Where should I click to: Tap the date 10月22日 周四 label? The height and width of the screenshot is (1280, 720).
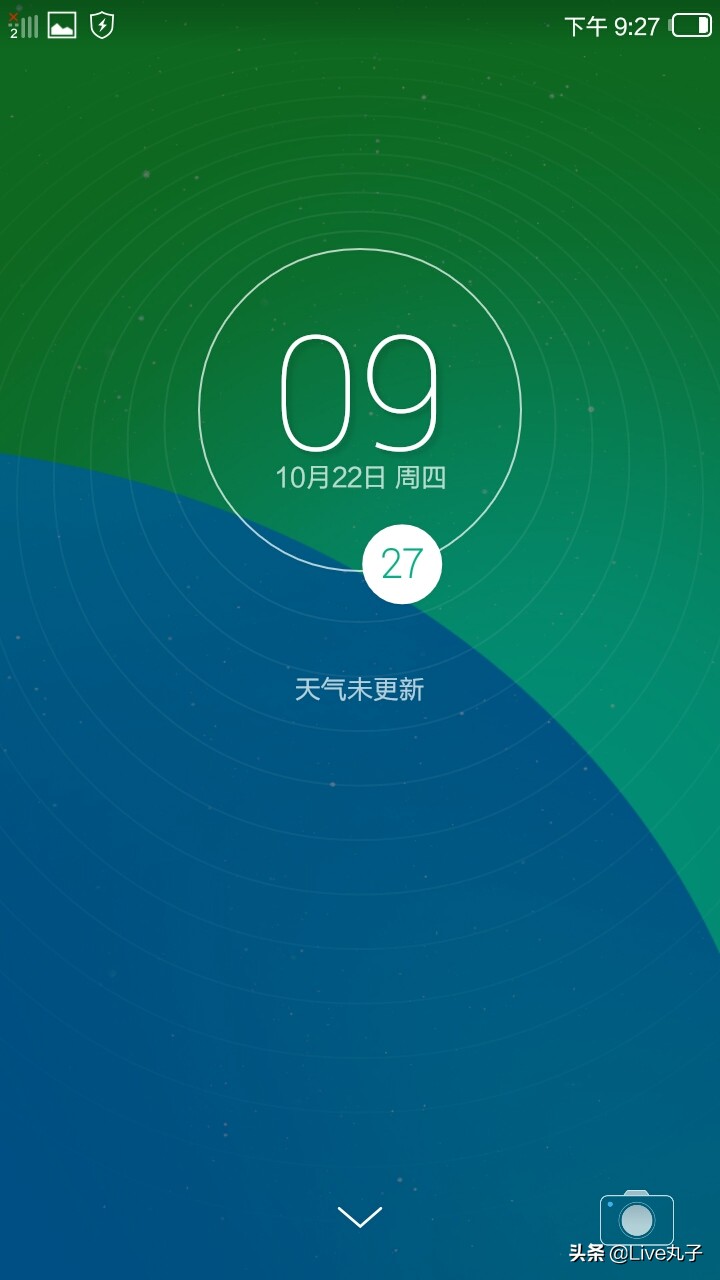[363, 478]
